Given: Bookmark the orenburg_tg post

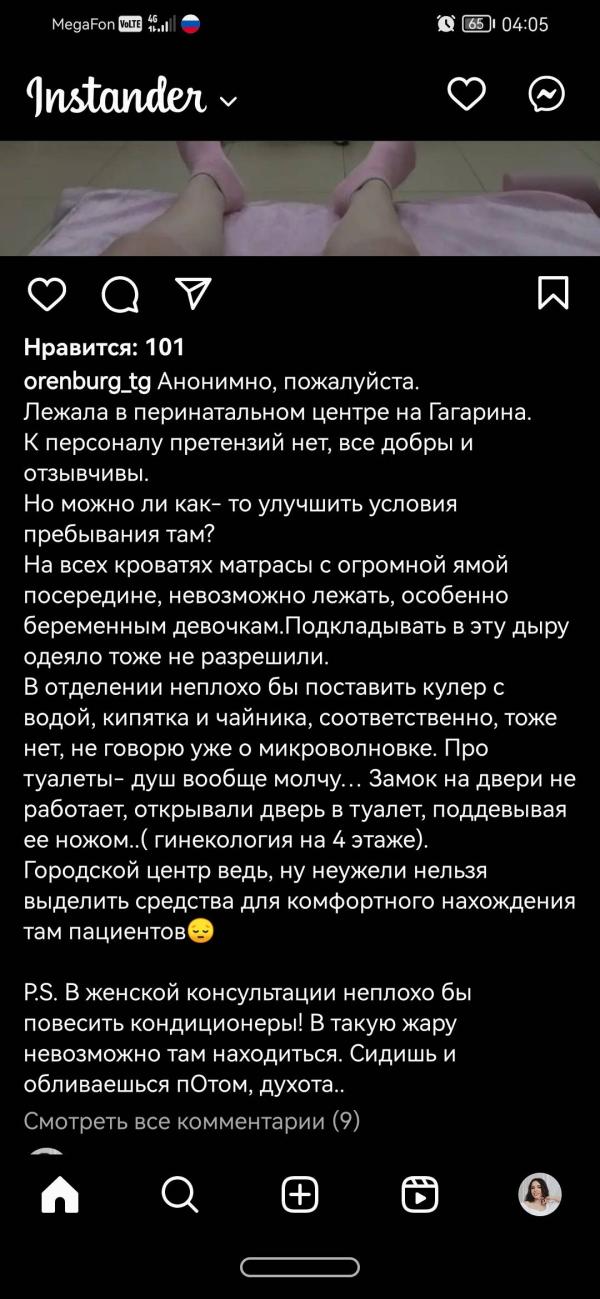Looking at the screenshot, I should [553, 293].
